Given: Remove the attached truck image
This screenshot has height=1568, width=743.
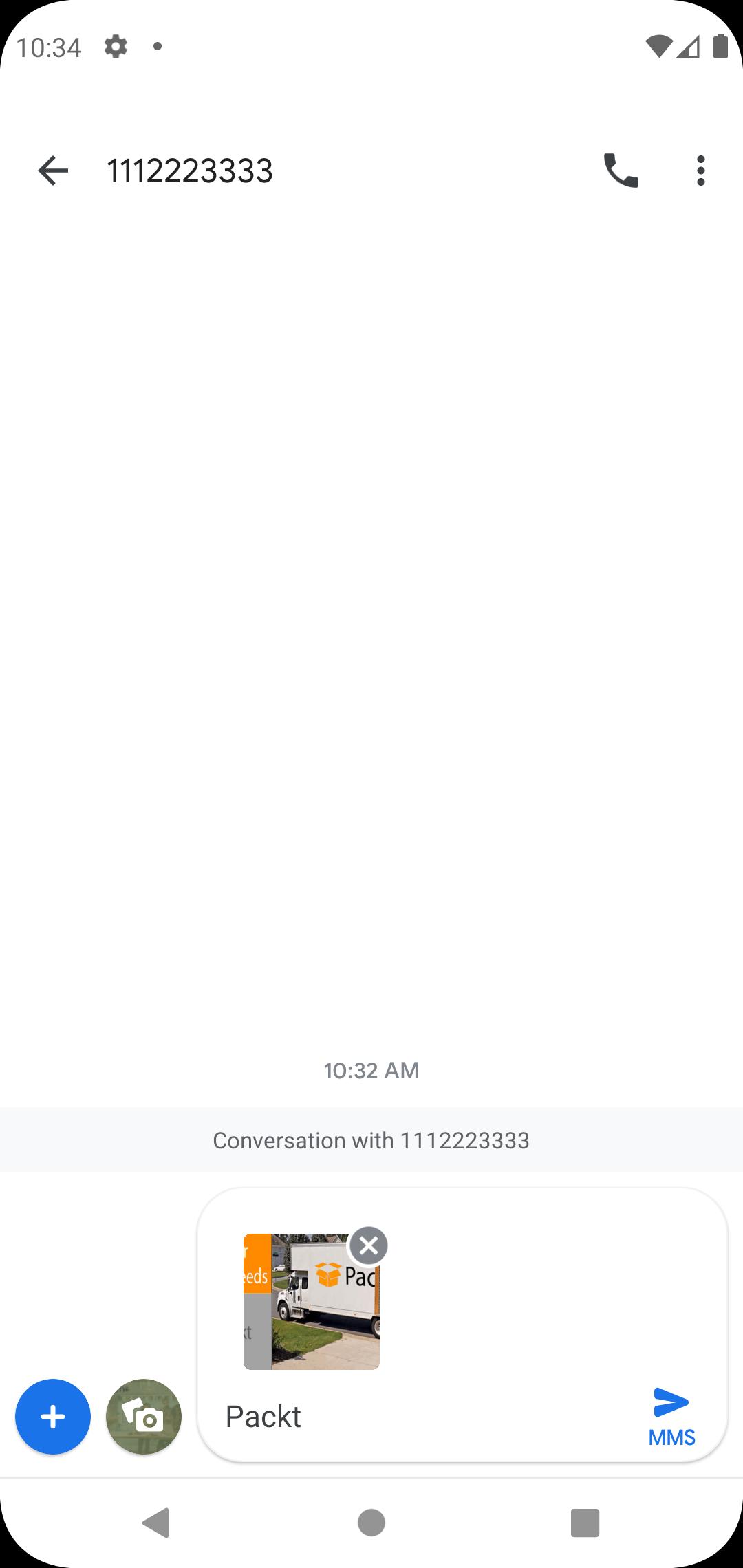Looking at the screenshot, I should point(369,1245).
